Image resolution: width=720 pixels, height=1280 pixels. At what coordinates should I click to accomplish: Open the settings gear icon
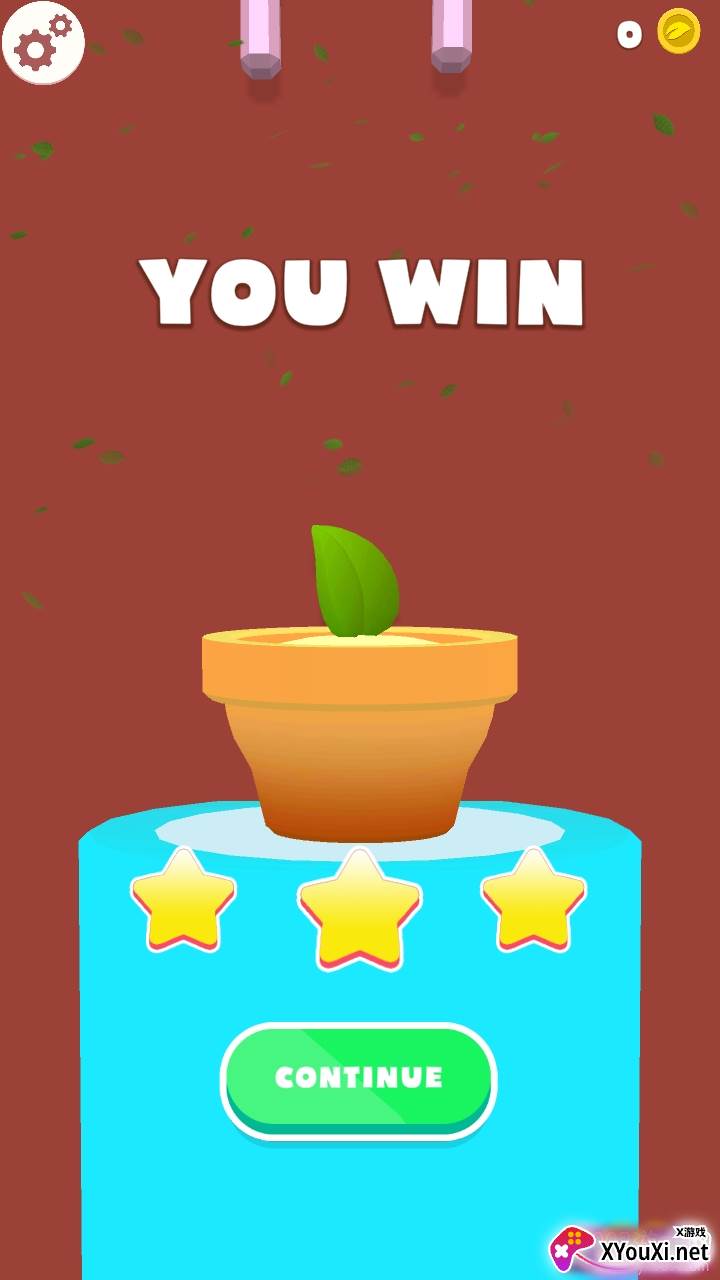(x=43, y=44)
